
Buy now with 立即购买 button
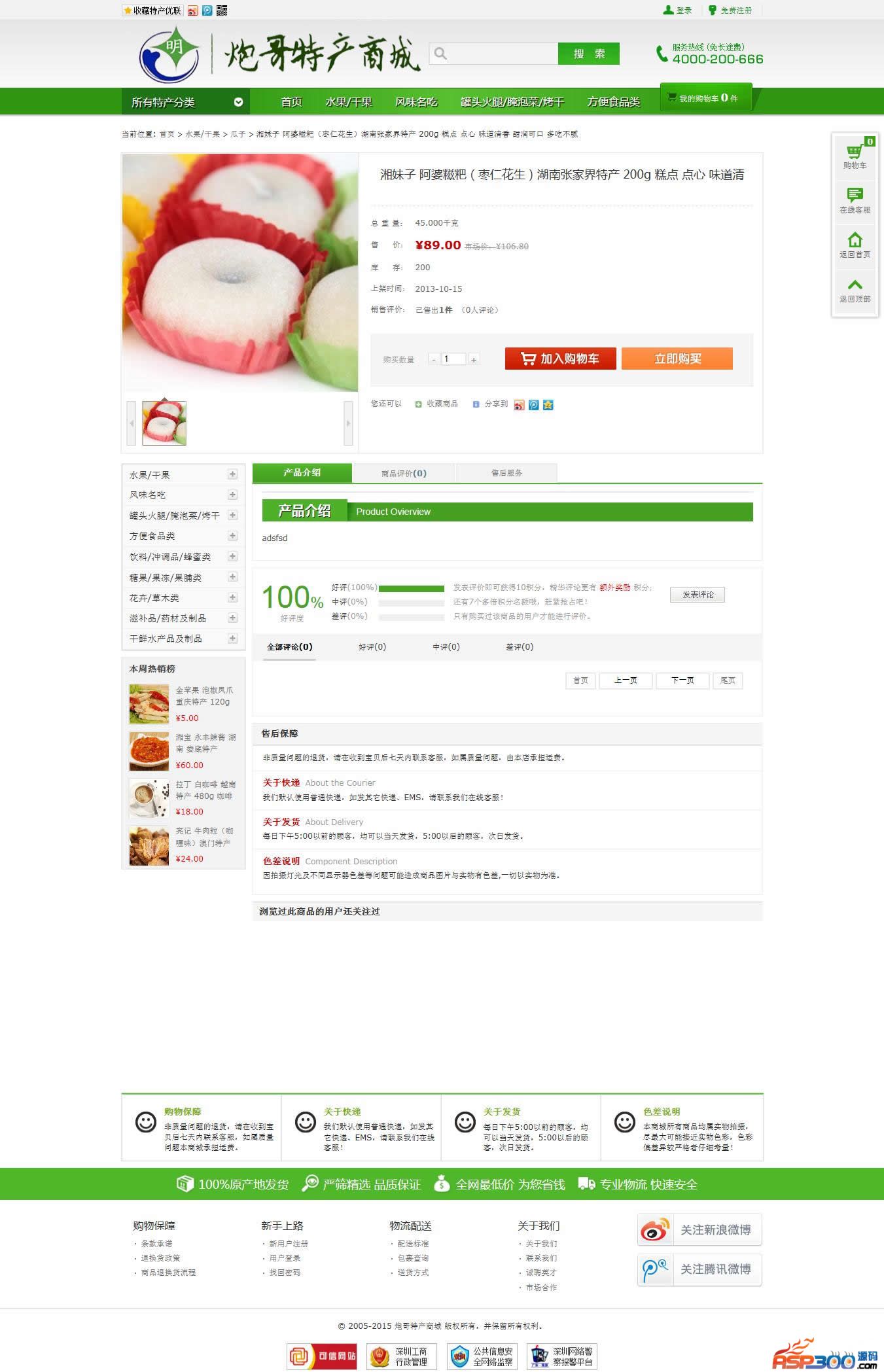pyautogui.click(x=677, y=359)
